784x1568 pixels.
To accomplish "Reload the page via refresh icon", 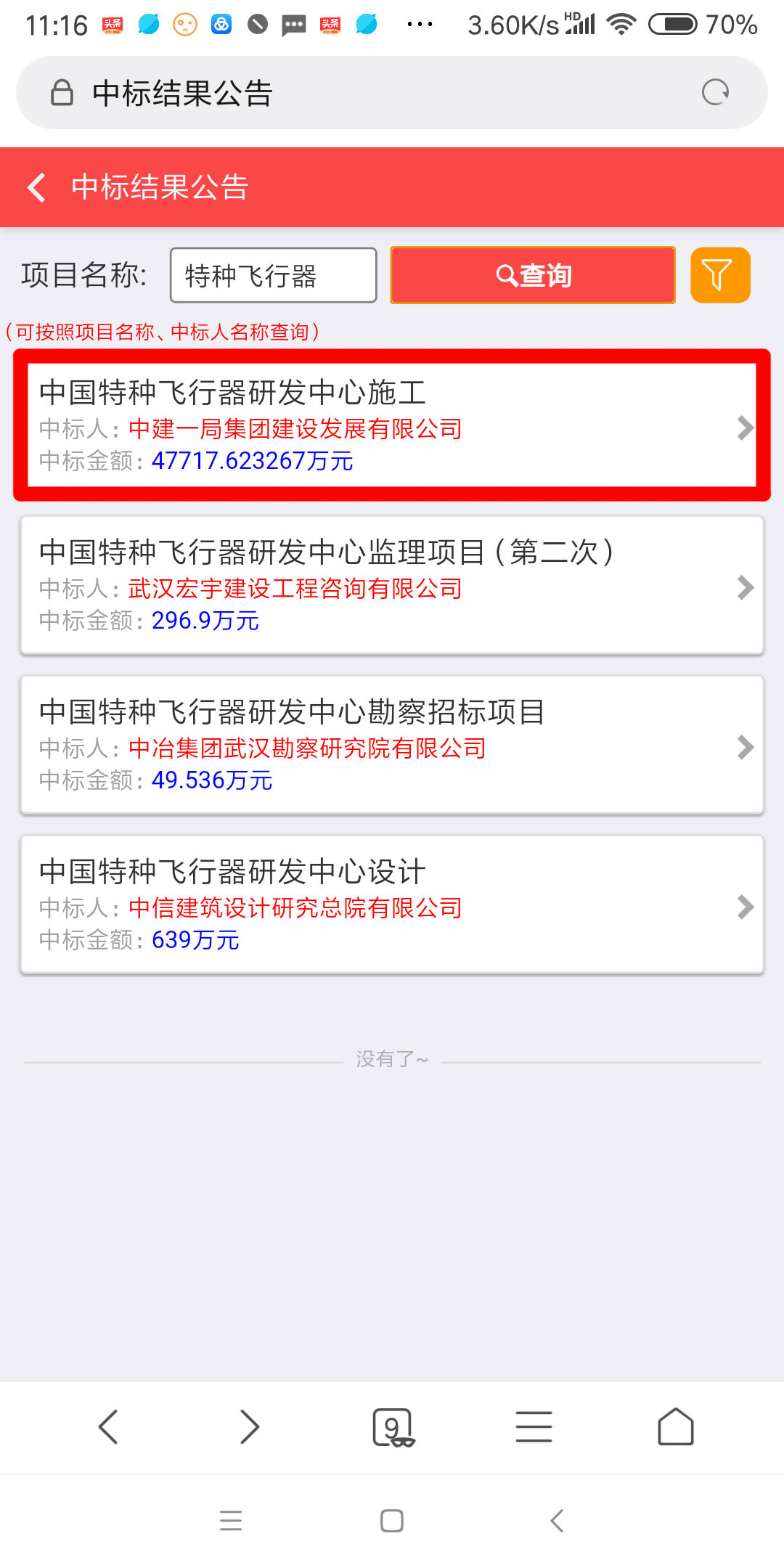I will click(x=715, y=93).
